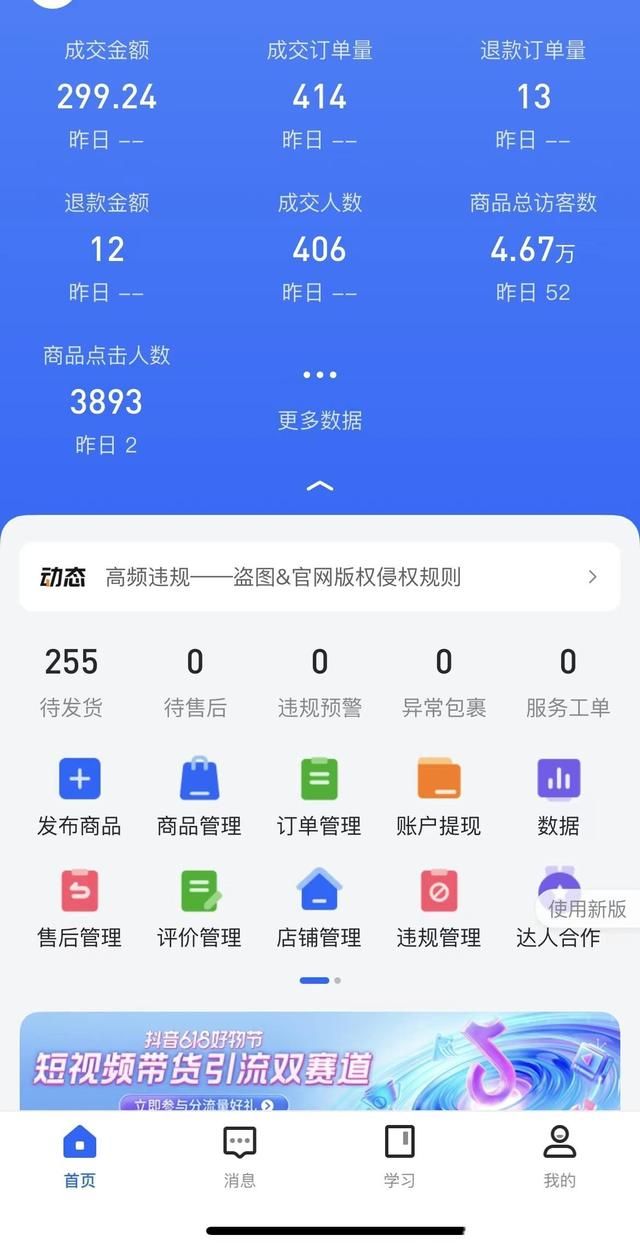Viewport: 640px width, 1247px height.
Task: Open the 抖音618好物节 promotion banner
Action: point(319,1062)
